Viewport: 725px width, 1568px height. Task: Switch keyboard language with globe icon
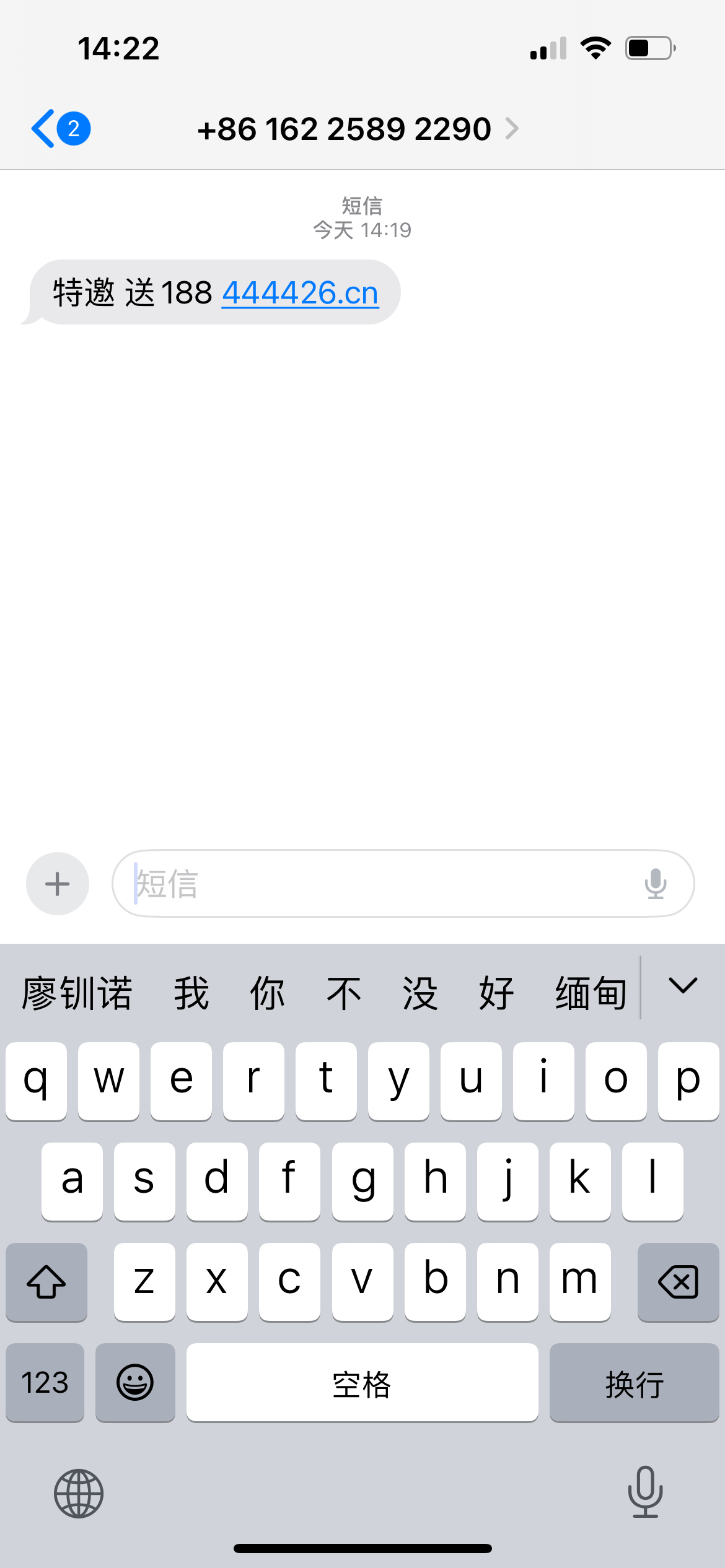(x=79, y=1493)
